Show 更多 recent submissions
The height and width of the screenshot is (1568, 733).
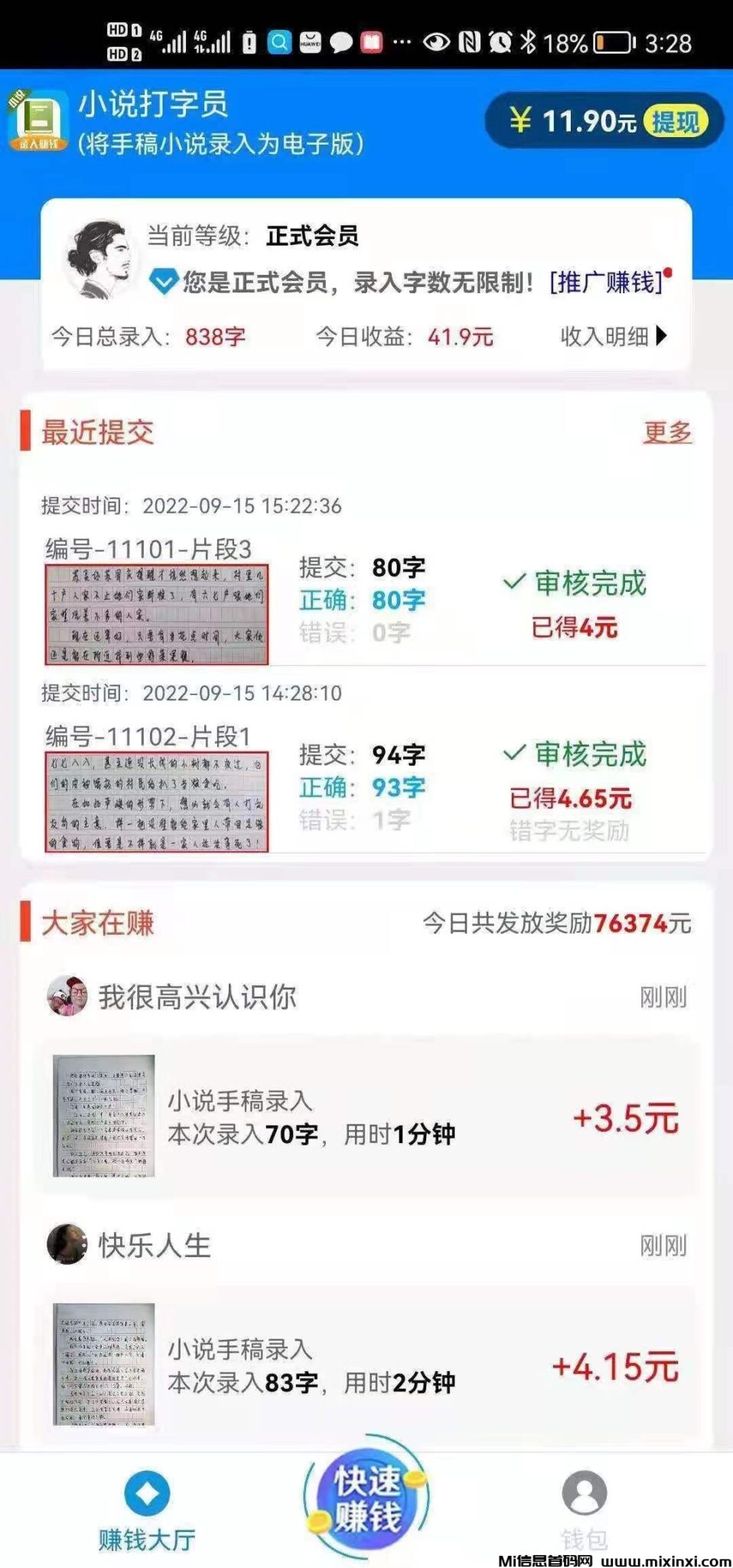pos(667,433)
